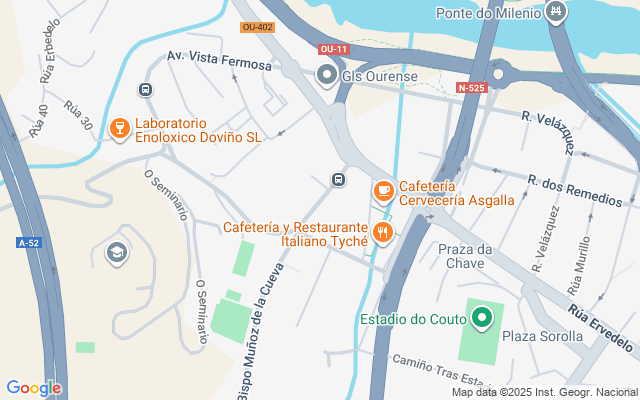This screenshot has width=640, height=400.
Task: Tap the graduation cap school marker
Action: (x=117, y=253)
